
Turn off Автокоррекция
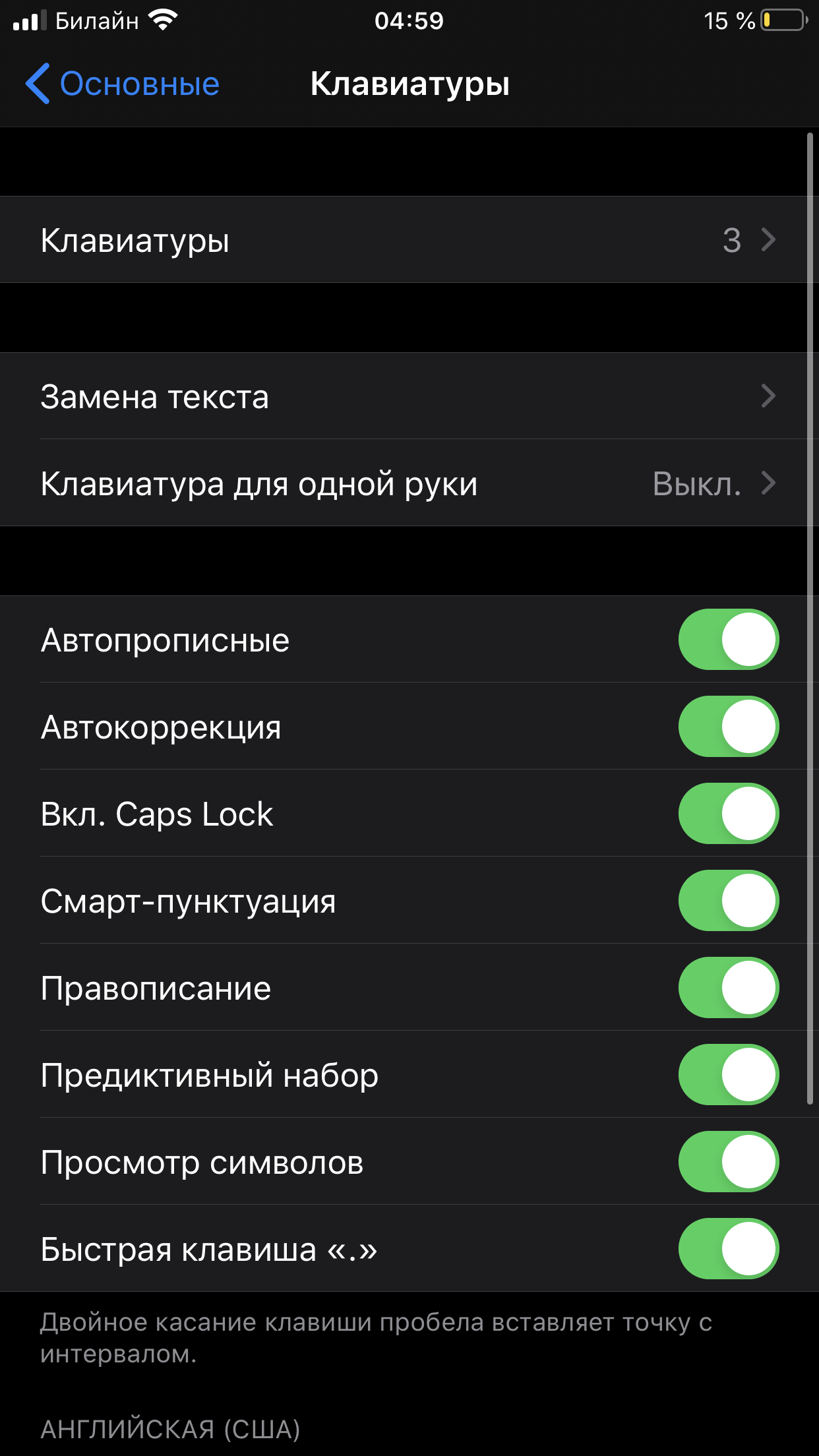728,727
